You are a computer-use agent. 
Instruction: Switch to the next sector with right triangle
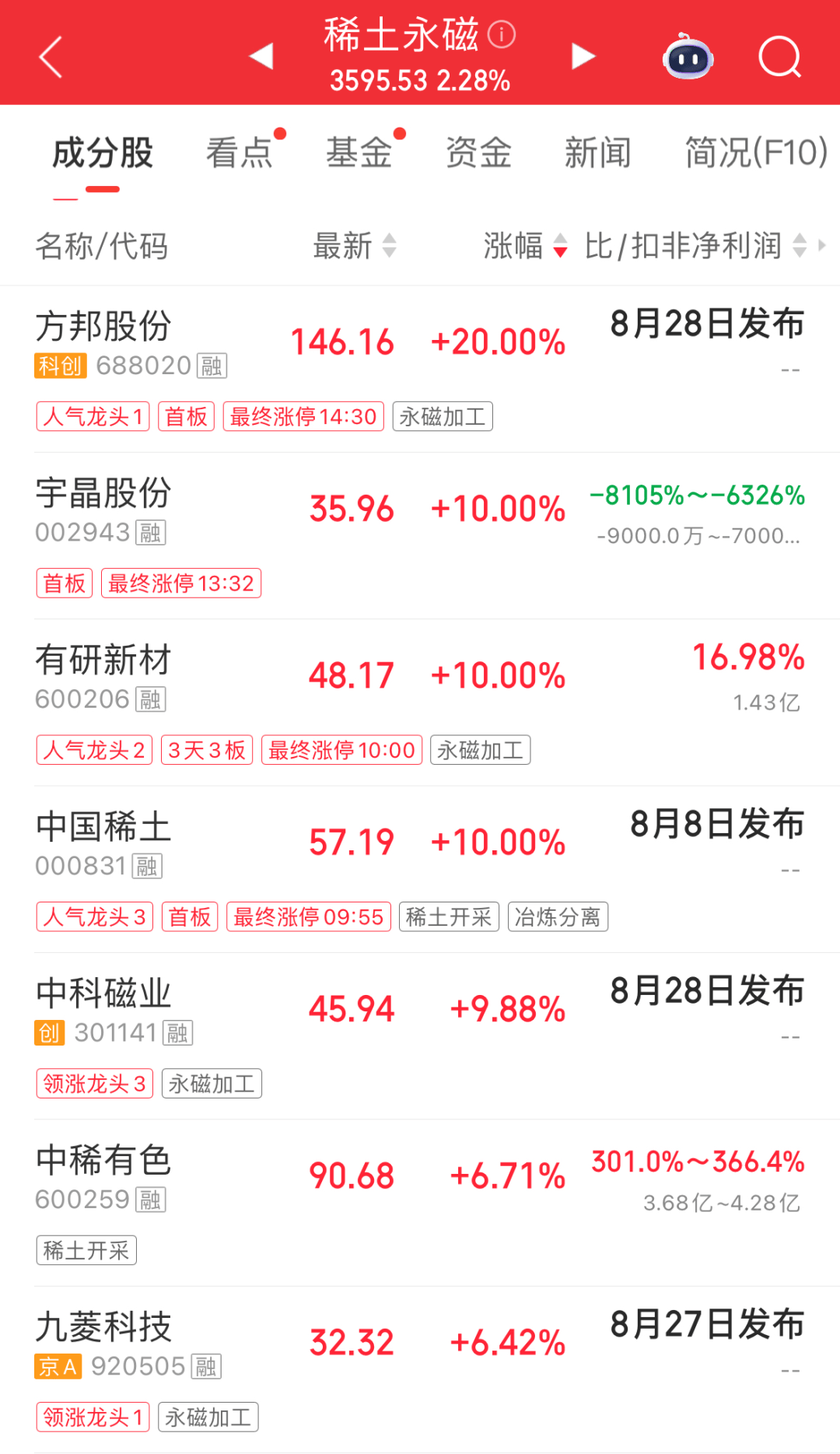coord(583,56)
